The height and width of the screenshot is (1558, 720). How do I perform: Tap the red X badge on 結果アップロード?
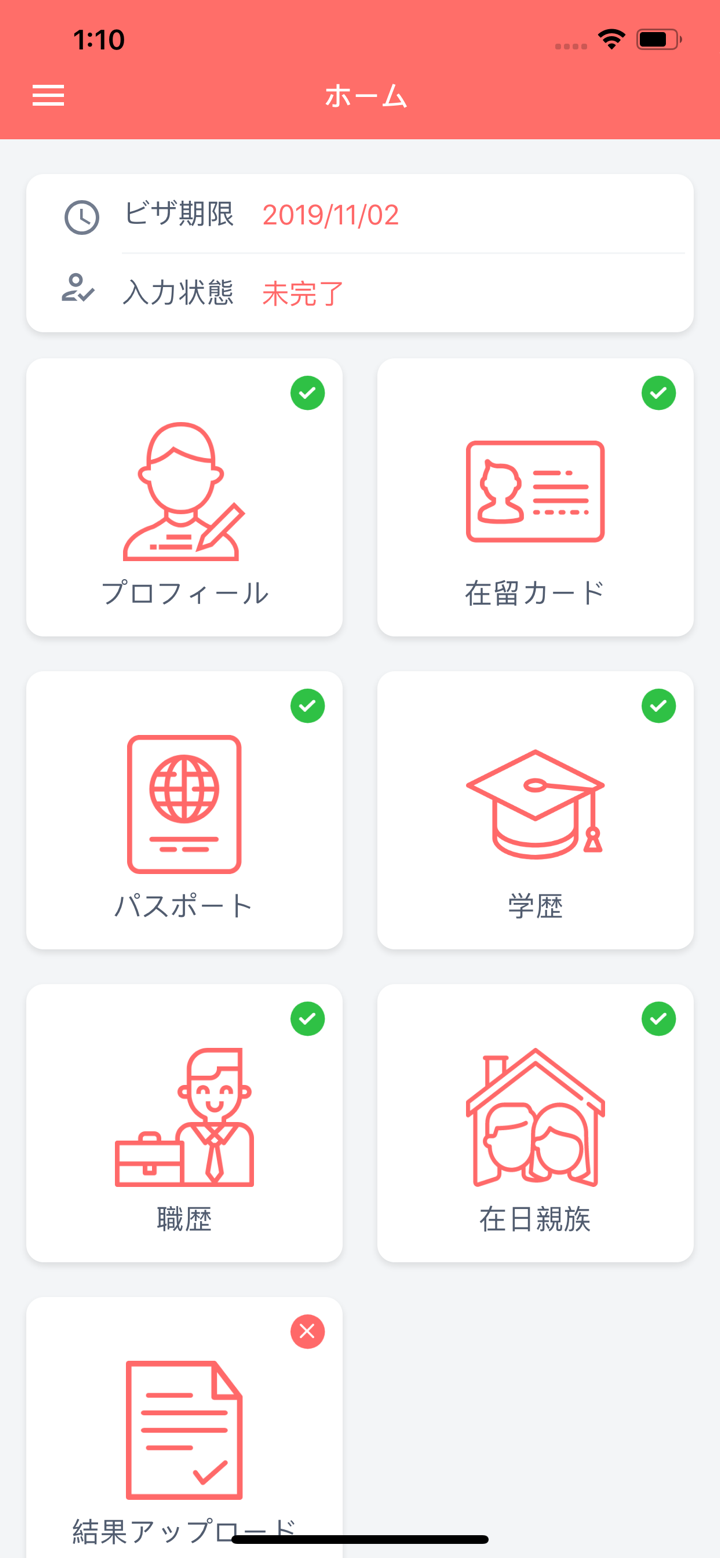click(x=307, y=1331)
